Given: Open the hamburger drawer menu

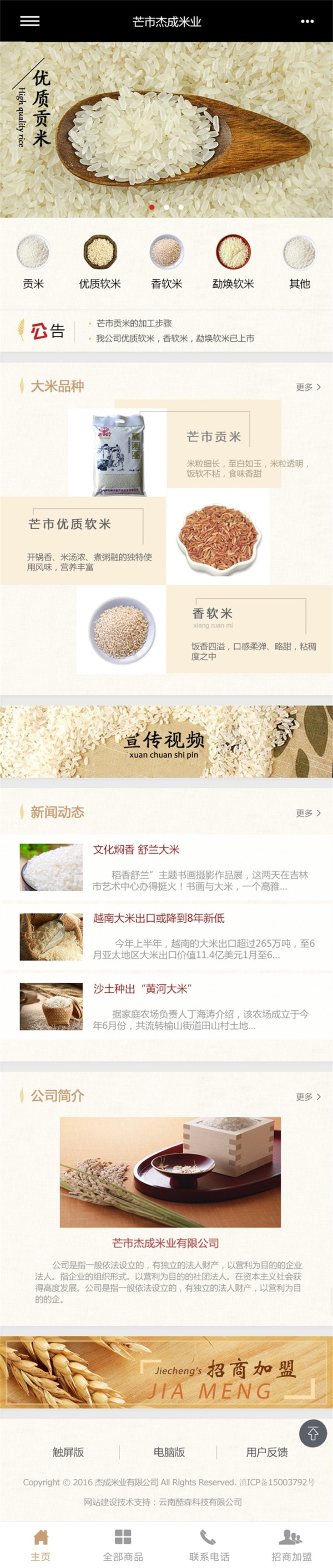Looking at the screenshot, I should pos(29,21).
